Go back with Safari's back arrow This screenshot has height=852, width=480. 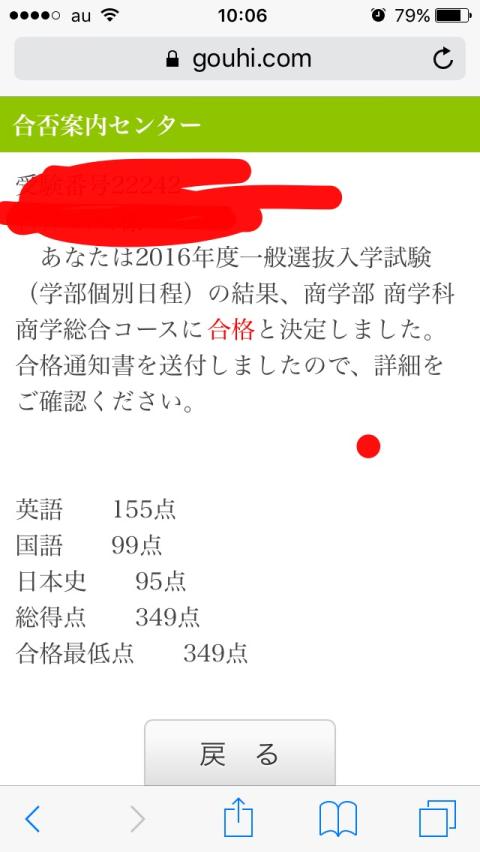point(33,819)
